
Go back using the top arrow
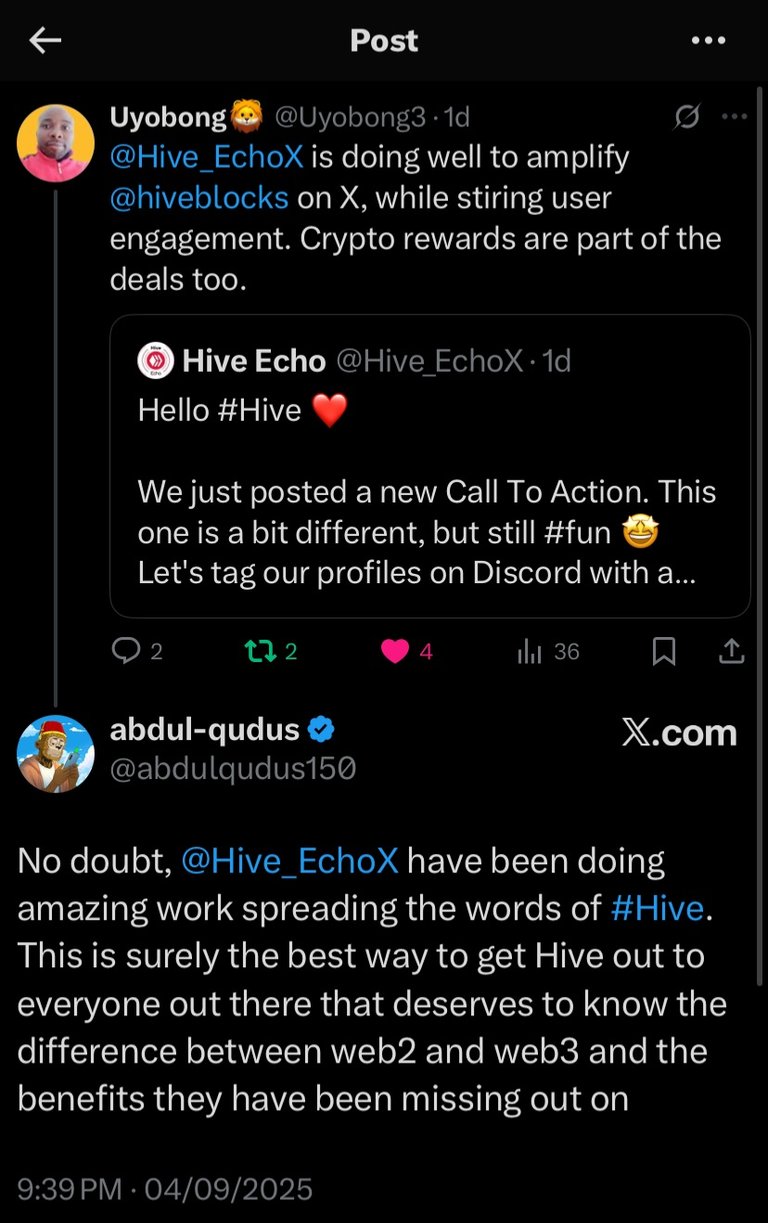point(46,40)
